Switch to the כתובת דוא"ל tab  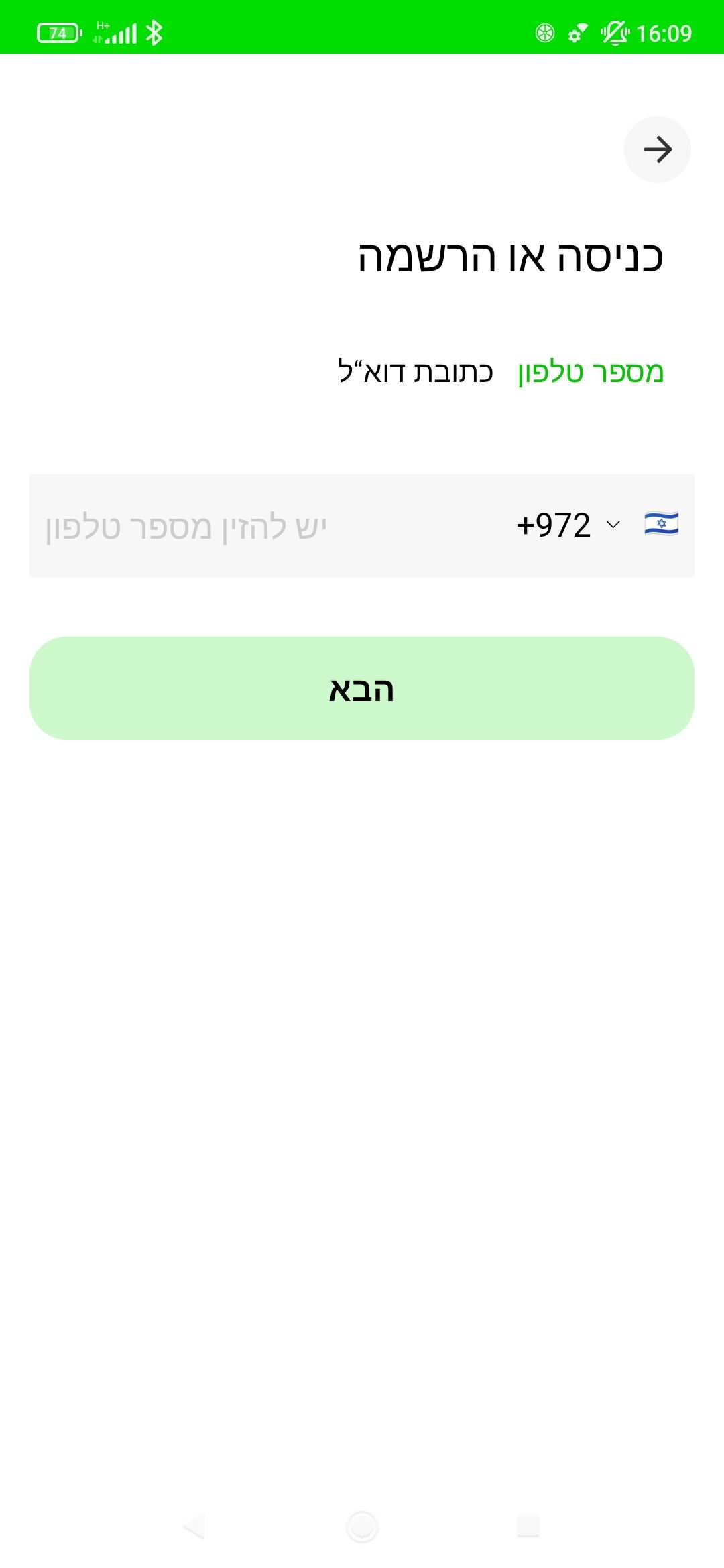[416, 372]
